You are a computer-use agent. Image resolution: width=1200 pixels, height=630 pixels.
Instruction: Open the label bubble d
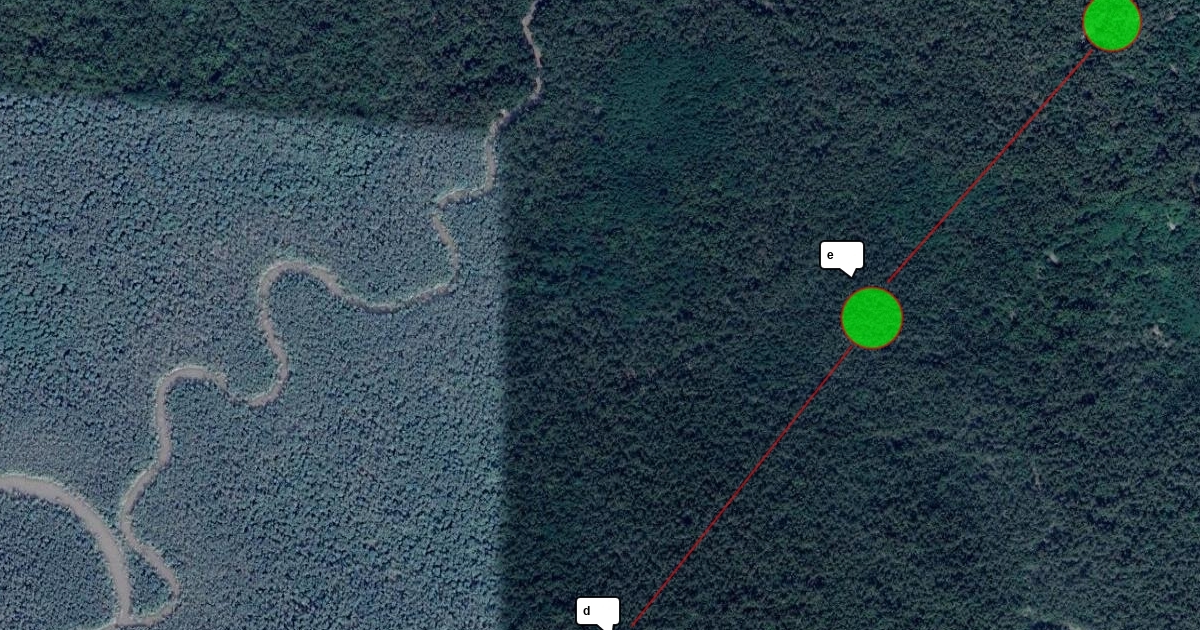(597, 611)
